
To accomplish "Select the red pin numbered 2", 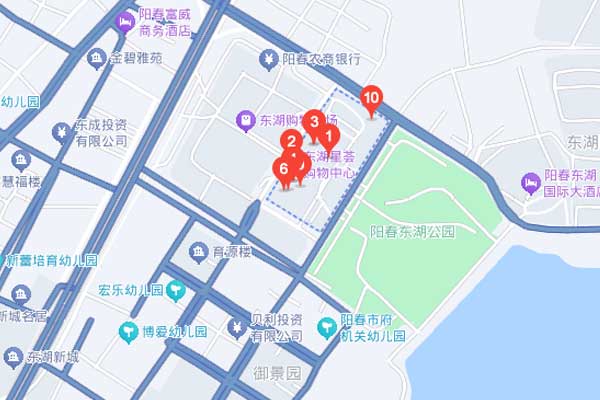I will tap(291, 141).
